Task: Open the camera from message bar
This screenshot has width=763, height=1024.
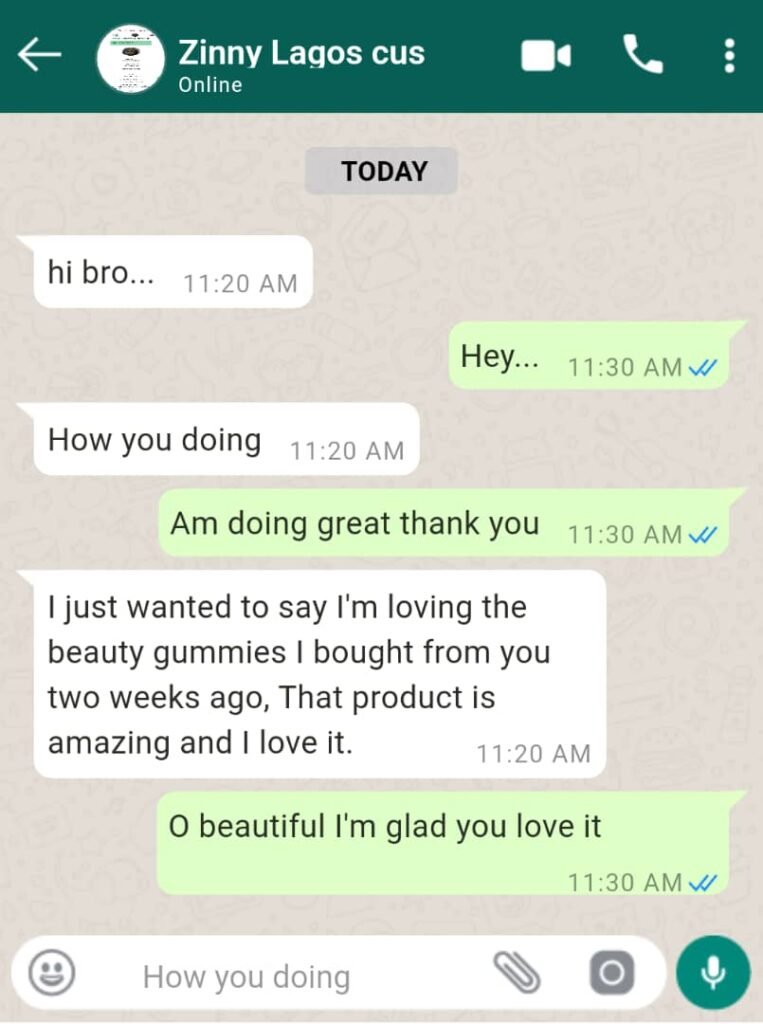Action: [611, 972]
